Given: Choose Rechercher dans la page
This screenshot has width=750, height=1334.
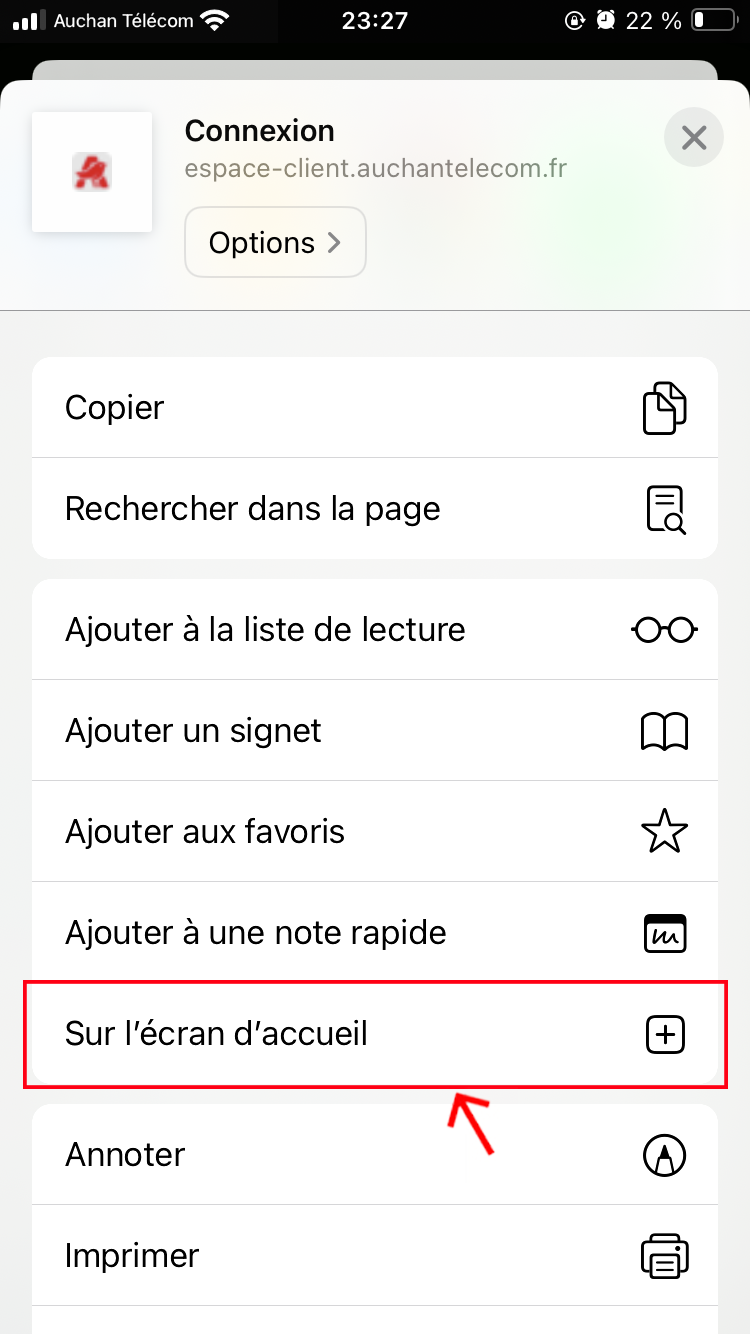Looking at the screenshot, I should (x=375, y=509).
